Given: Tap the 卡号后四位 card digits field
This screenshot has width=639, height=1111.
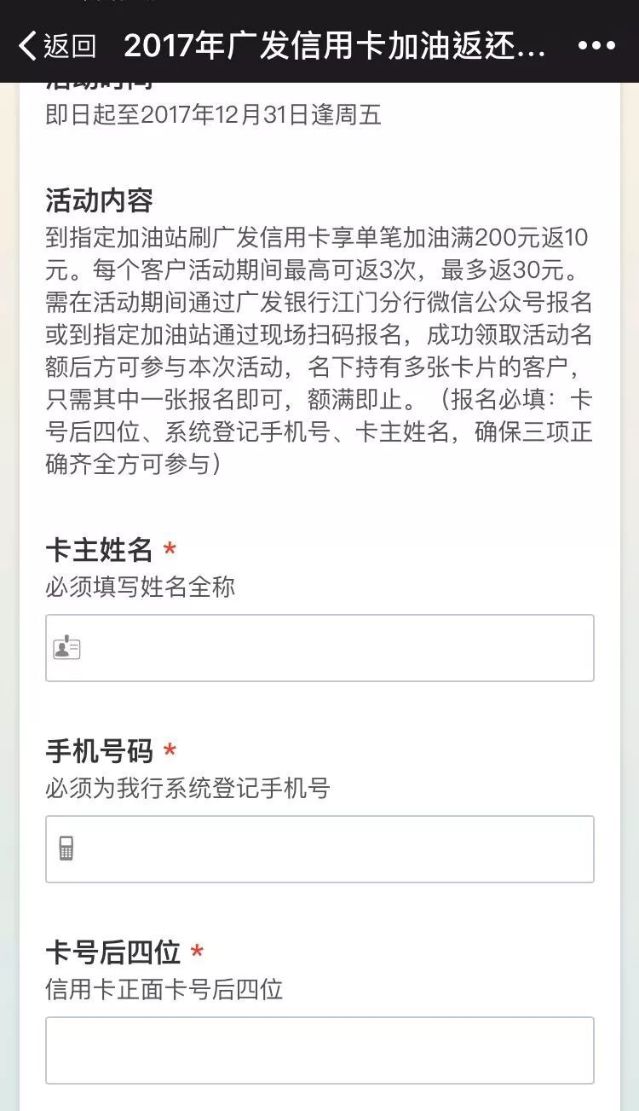Looking at the screenshot, I should click(x=320, y=1051).
